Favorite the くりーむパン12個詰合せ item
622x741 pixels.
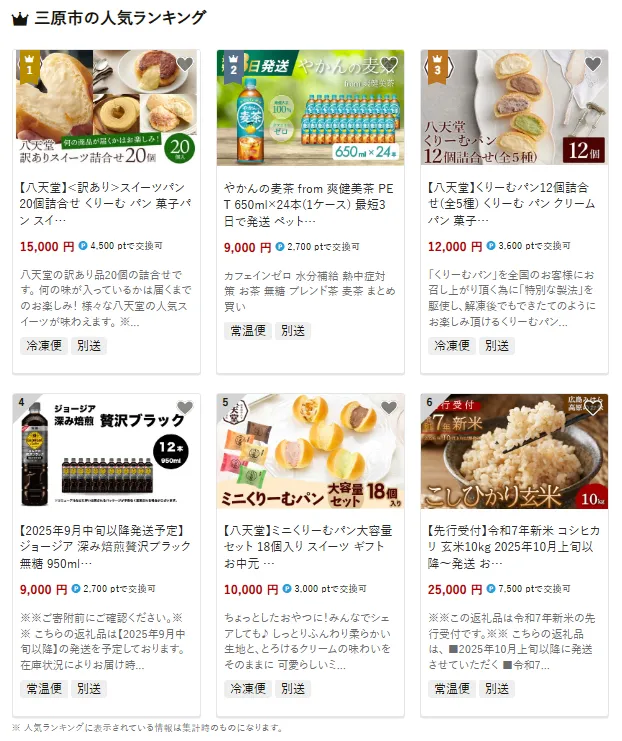592,64
